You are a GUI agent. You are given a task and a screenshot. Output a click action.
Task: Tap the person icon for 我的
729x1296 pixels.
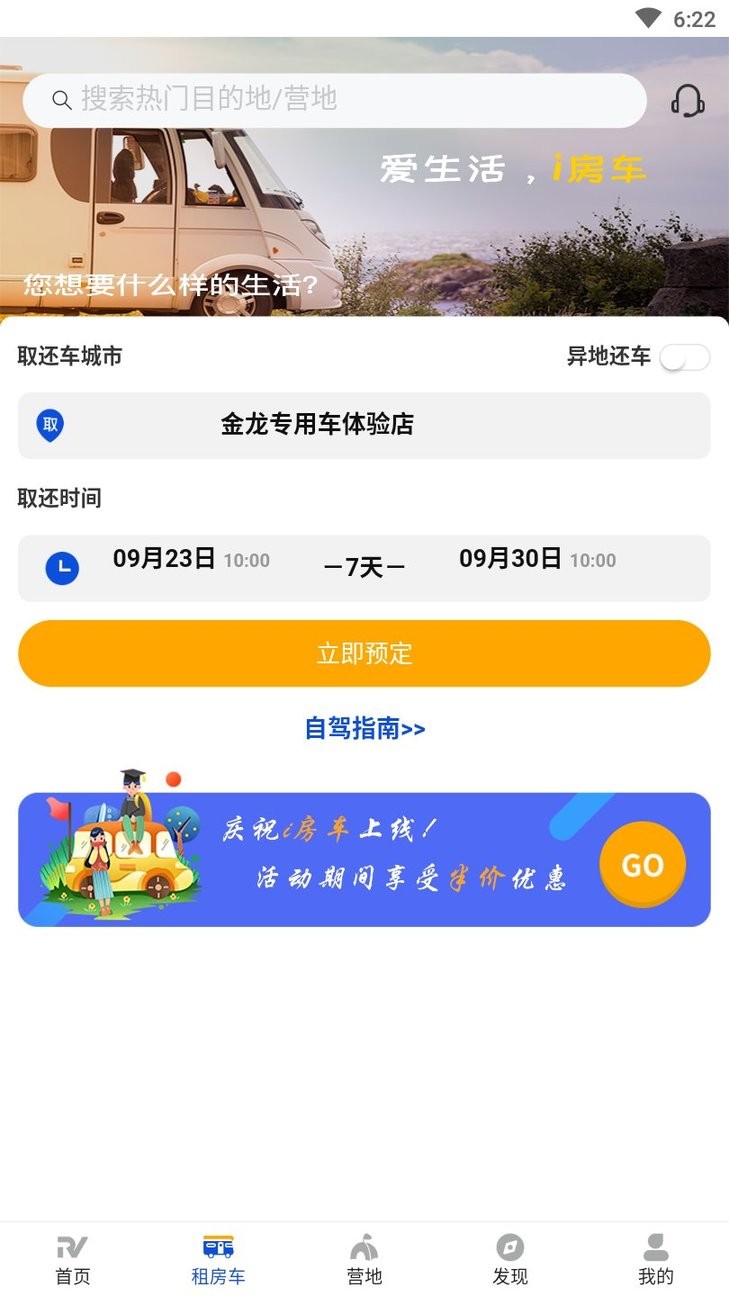point(656,1245)
